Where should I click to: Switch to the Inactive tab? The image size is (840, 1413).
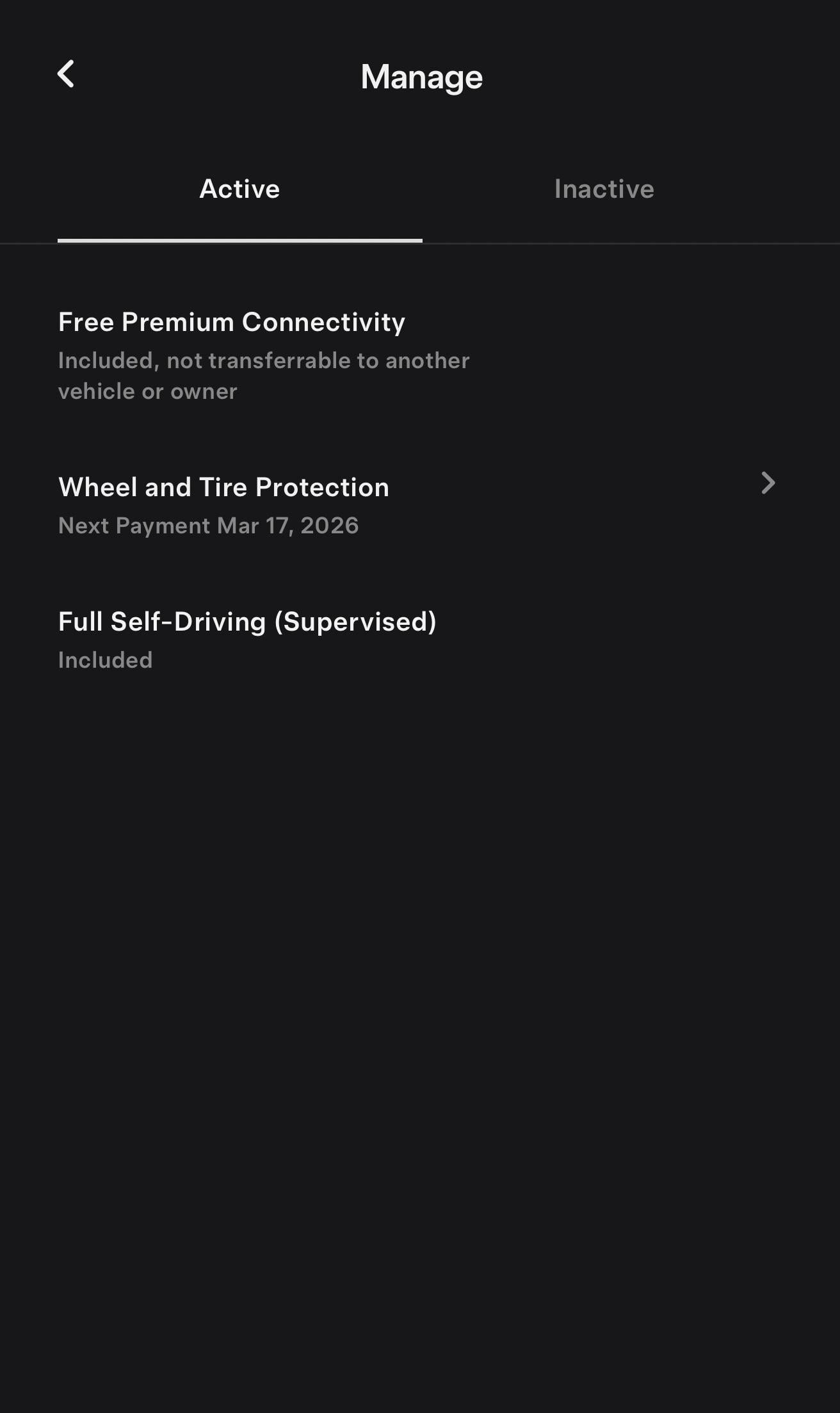coord(604,189)
